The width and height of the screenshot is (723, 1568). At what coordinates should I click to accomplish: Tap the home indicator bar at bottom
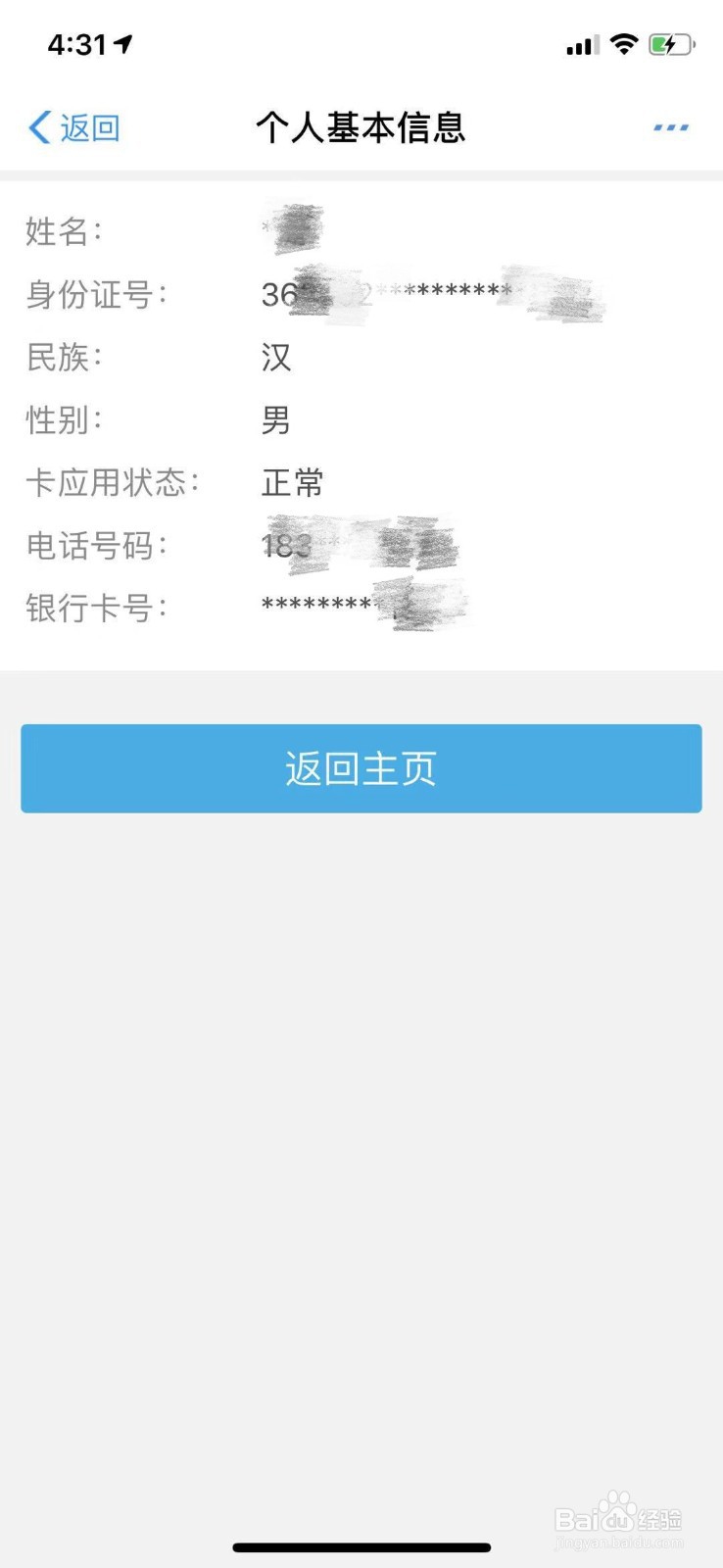[361, 1547]
